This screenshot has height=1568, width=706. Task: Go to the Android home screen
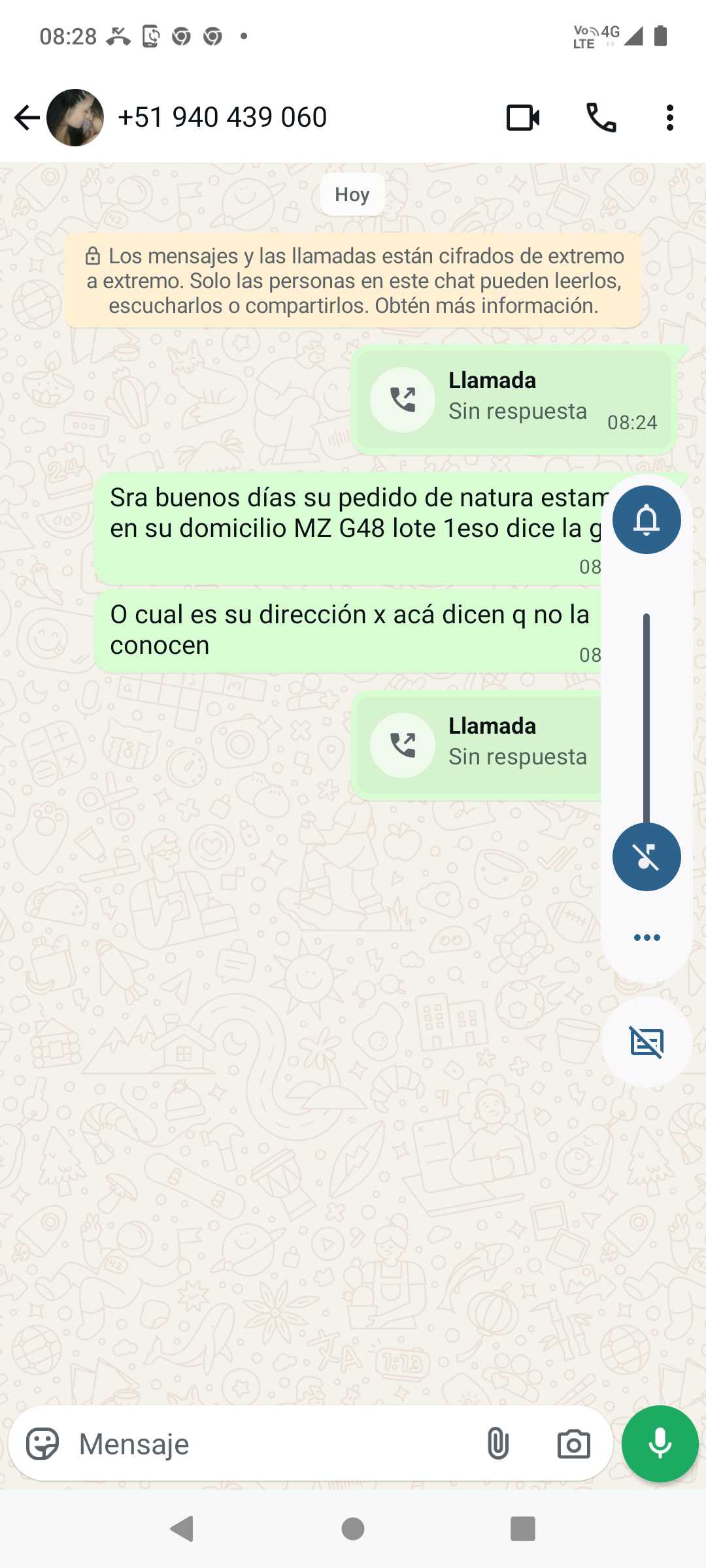pos(353,1529)
